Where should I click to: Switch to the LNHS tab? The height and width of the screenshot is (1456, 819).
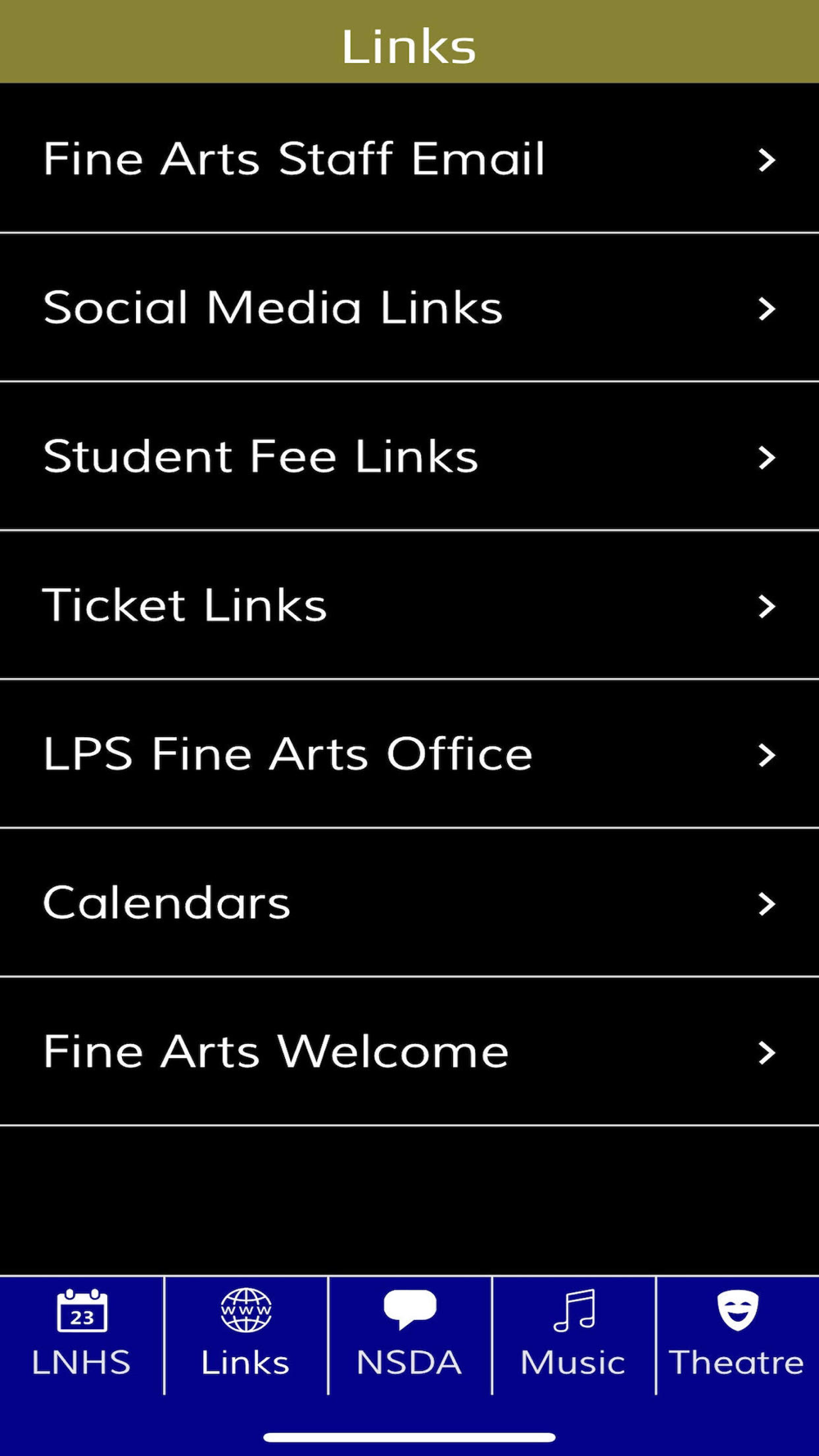pyautogui.click(x=81, y=1335)
